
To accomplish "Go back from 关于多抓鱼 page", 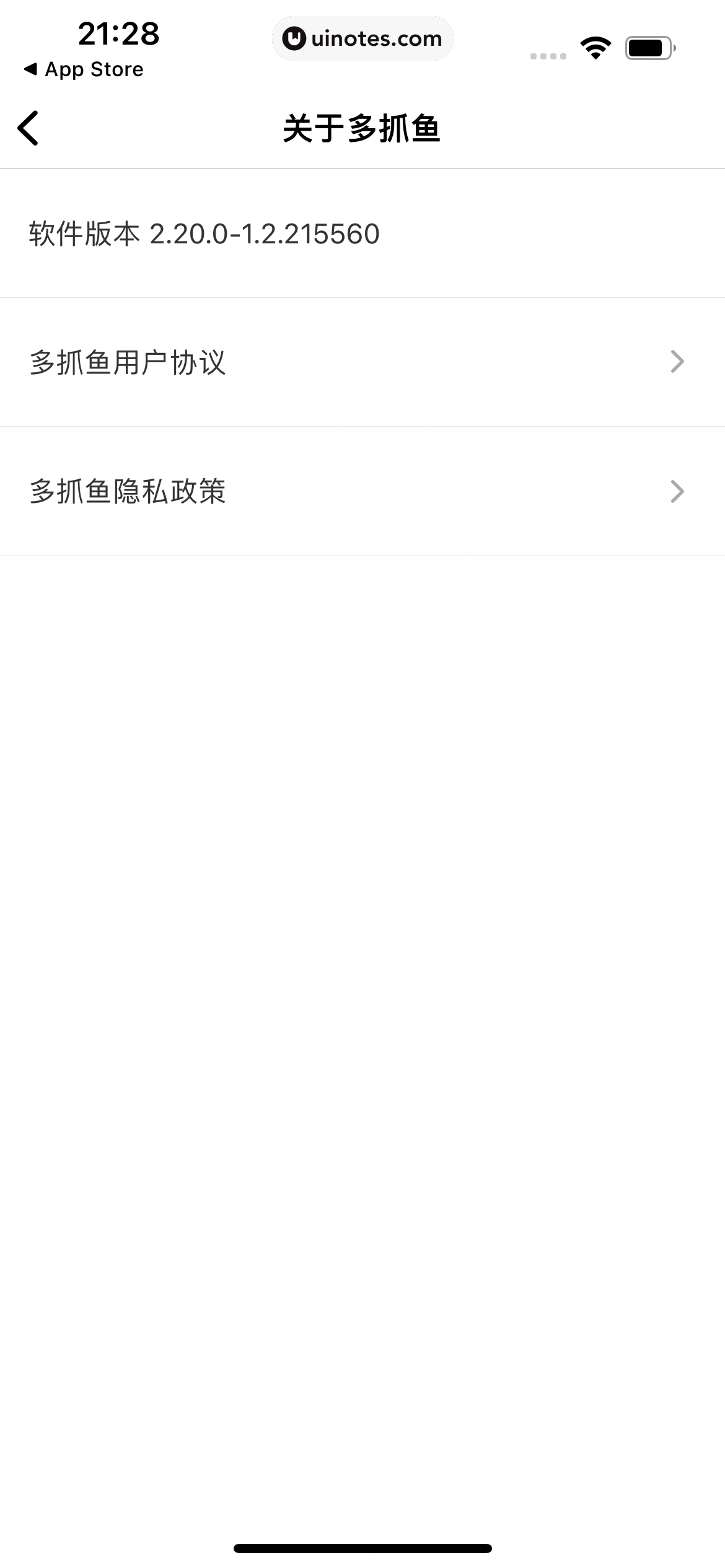I will tap(29, 128).
